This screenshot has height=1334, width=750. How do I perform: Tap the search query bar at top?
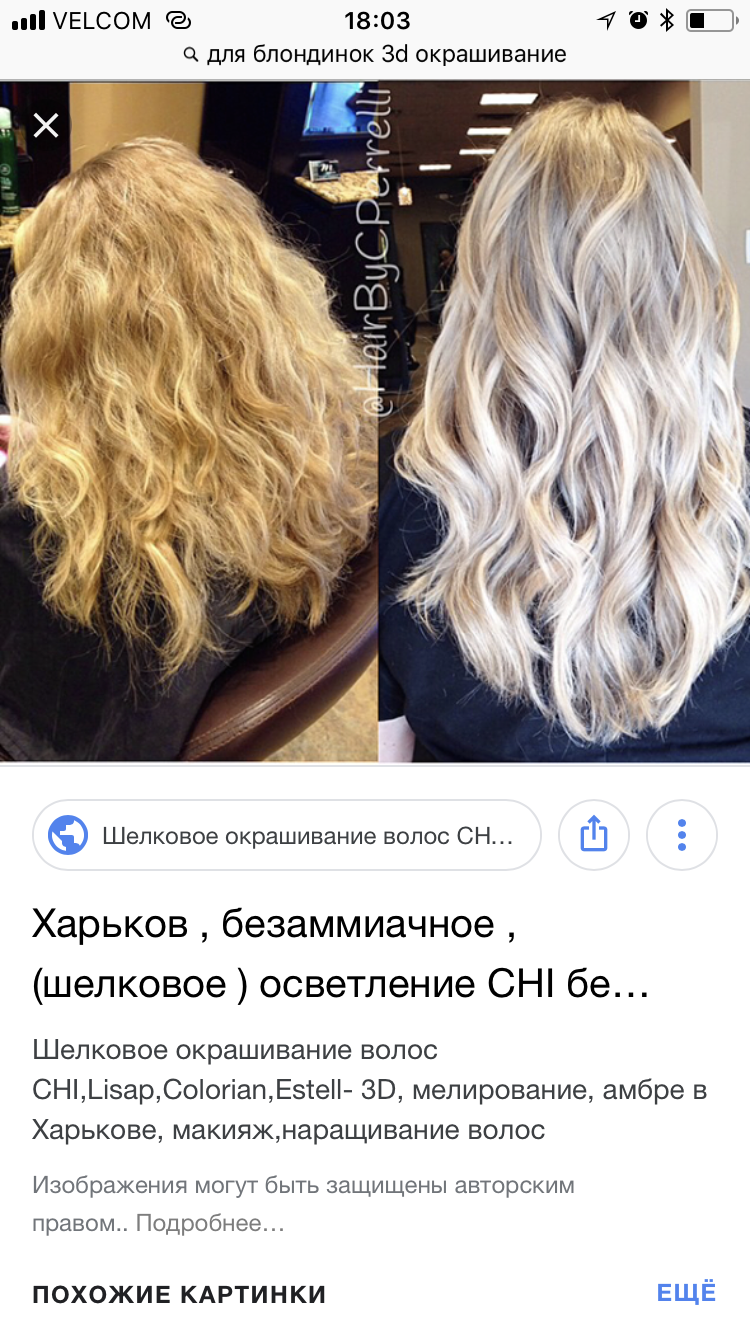(375, 55)
